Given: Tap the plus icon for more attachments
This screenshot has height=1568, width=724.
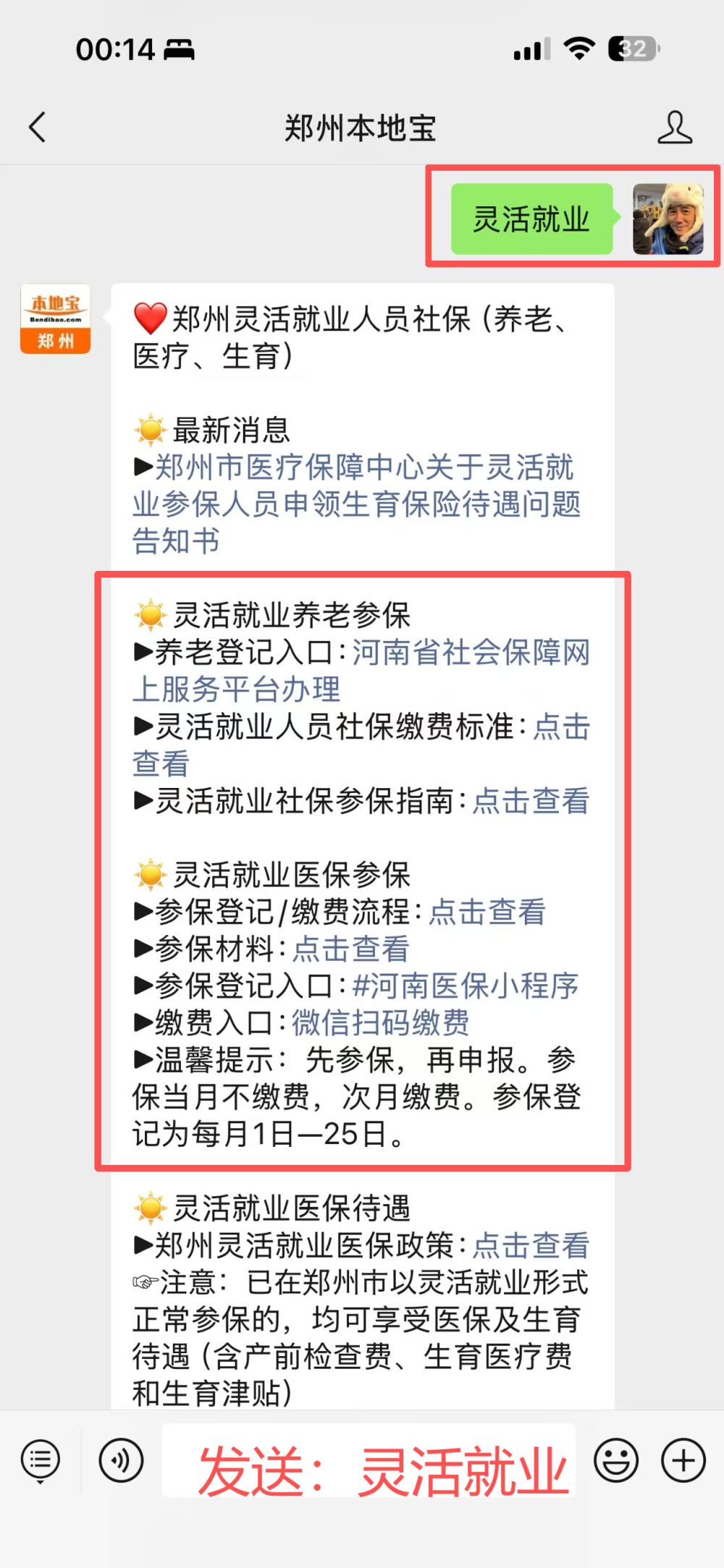Looking at the screenshot, I should tap(681, 1459).
